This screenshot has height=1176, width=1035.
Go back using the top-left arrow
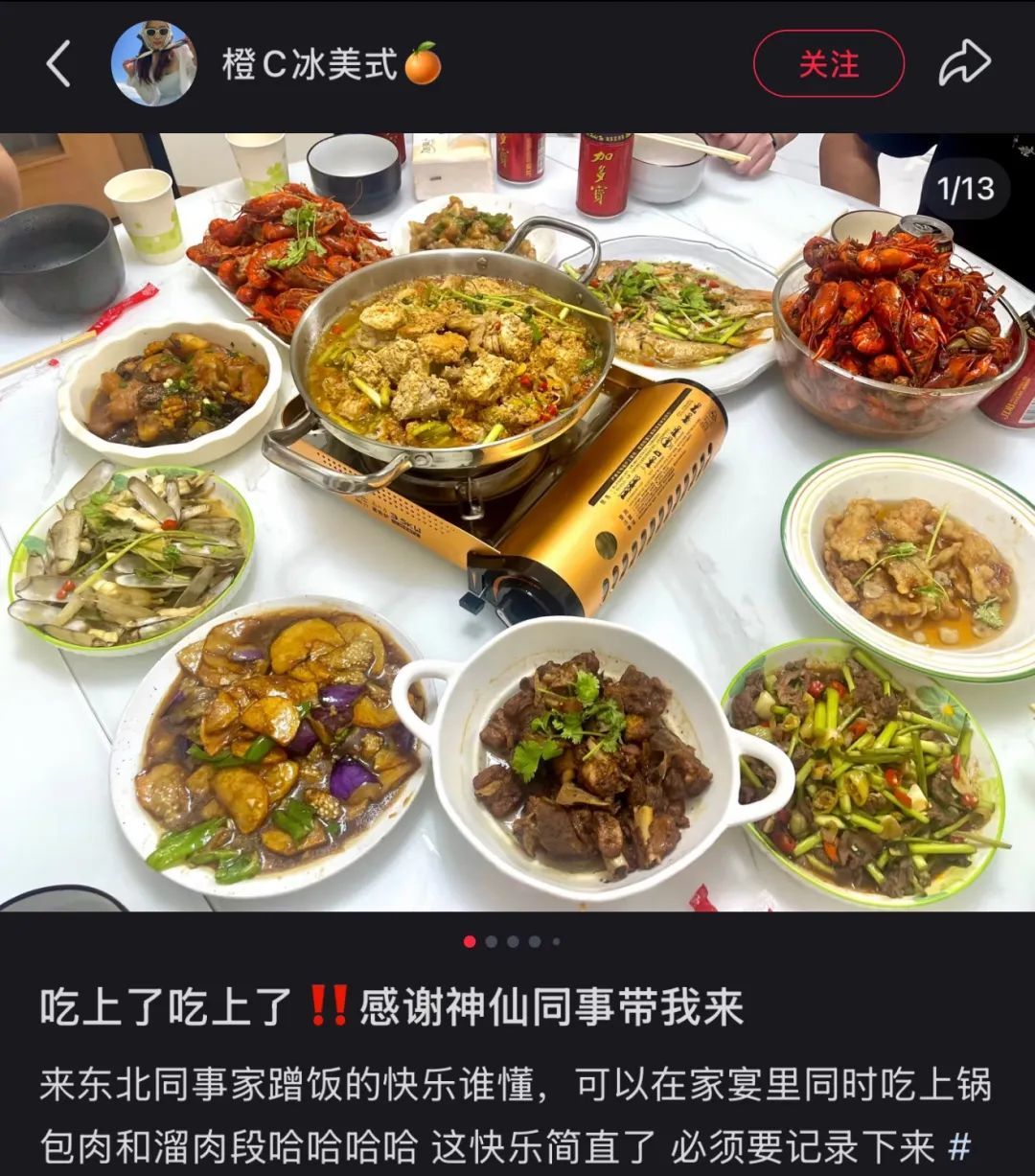tap(59, 64)
